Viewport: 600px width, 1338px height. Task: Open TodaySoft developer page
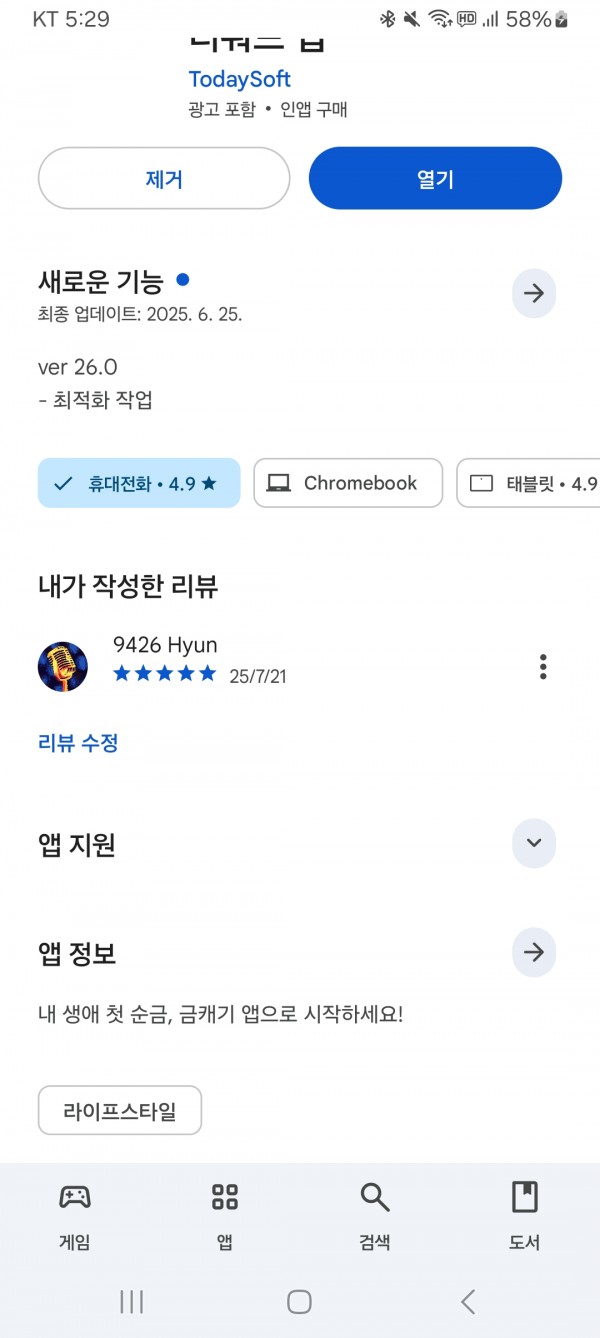click(240, 79)
